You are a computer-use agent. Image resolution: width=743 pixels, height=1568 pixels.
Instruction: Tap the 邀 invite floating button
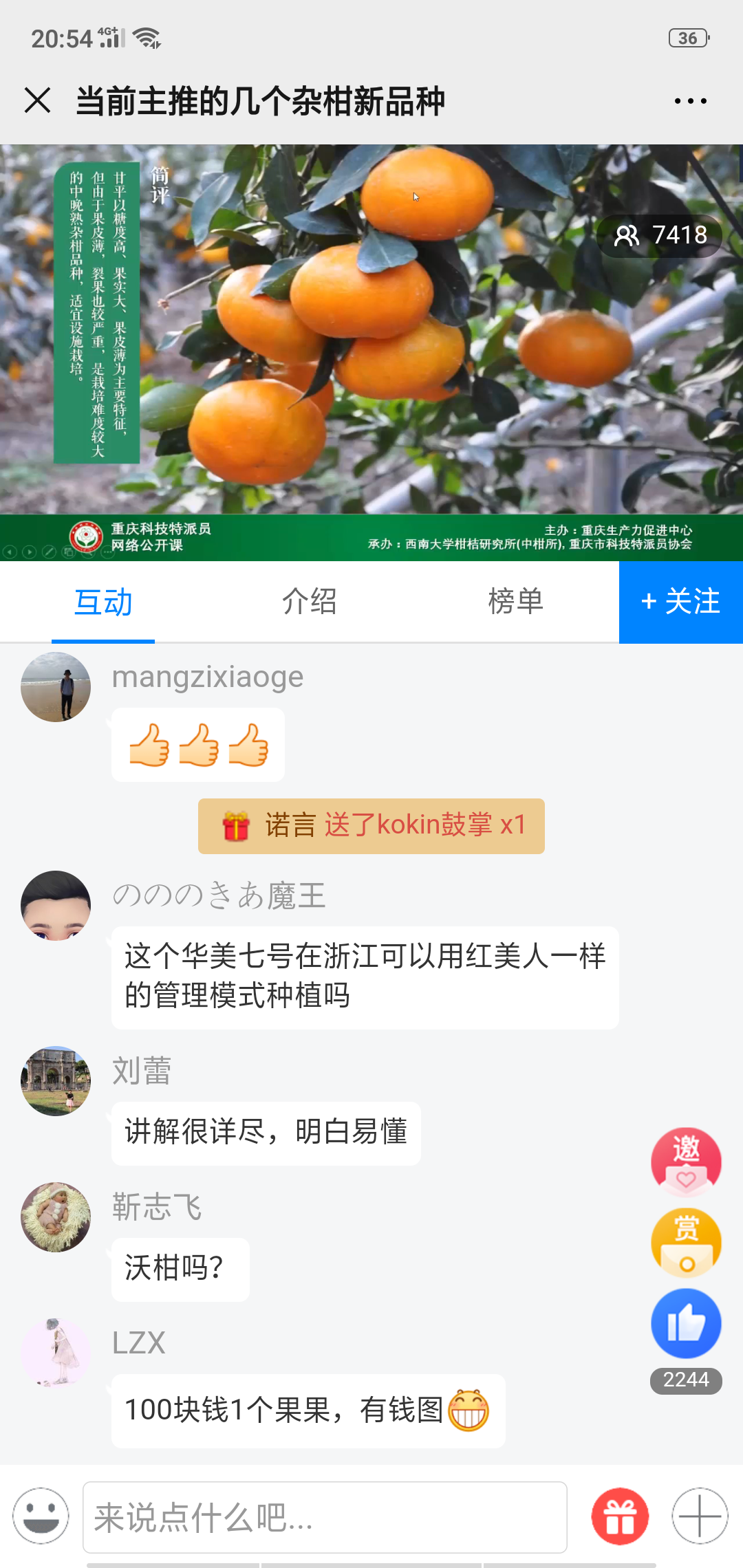coord(686,1162)
